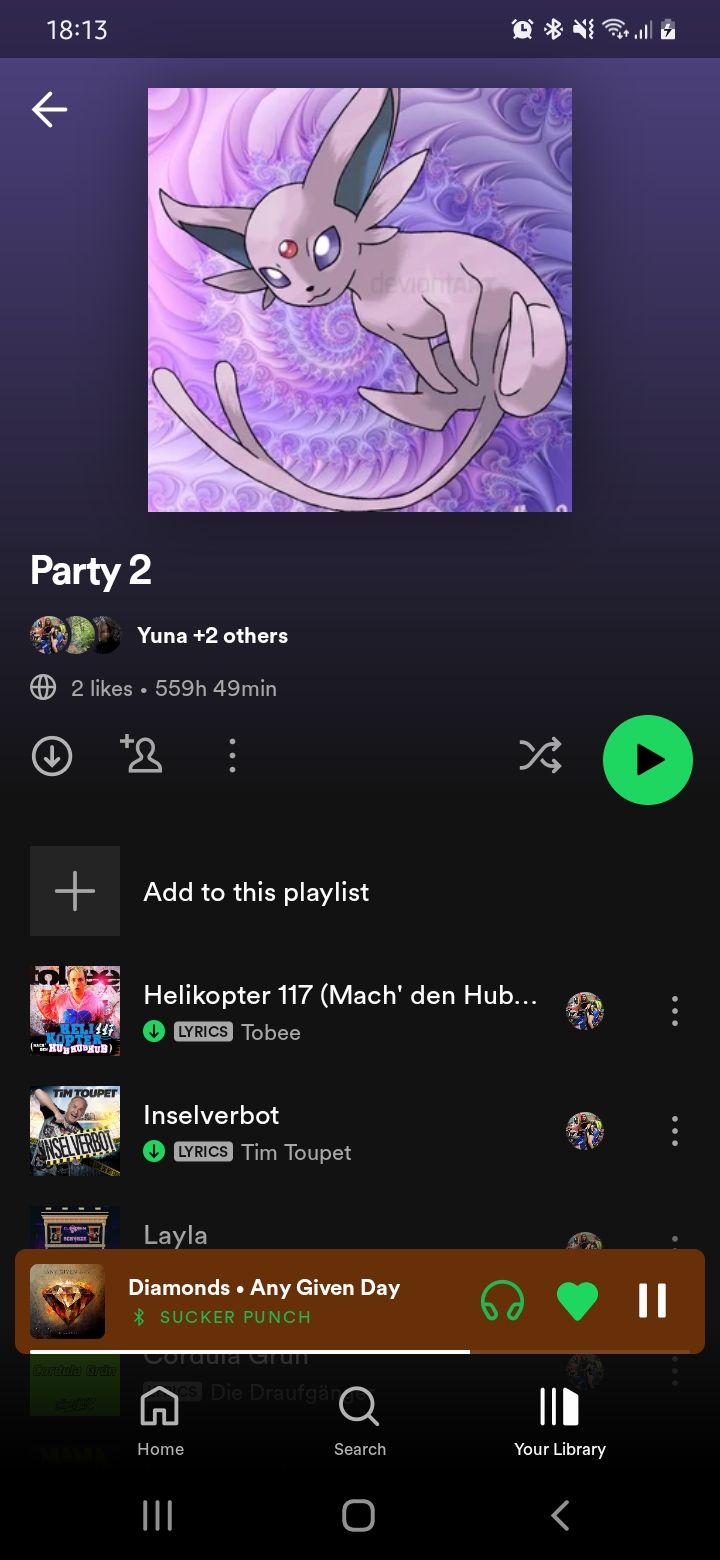Switch to the Home tab

pos(160,1421)
